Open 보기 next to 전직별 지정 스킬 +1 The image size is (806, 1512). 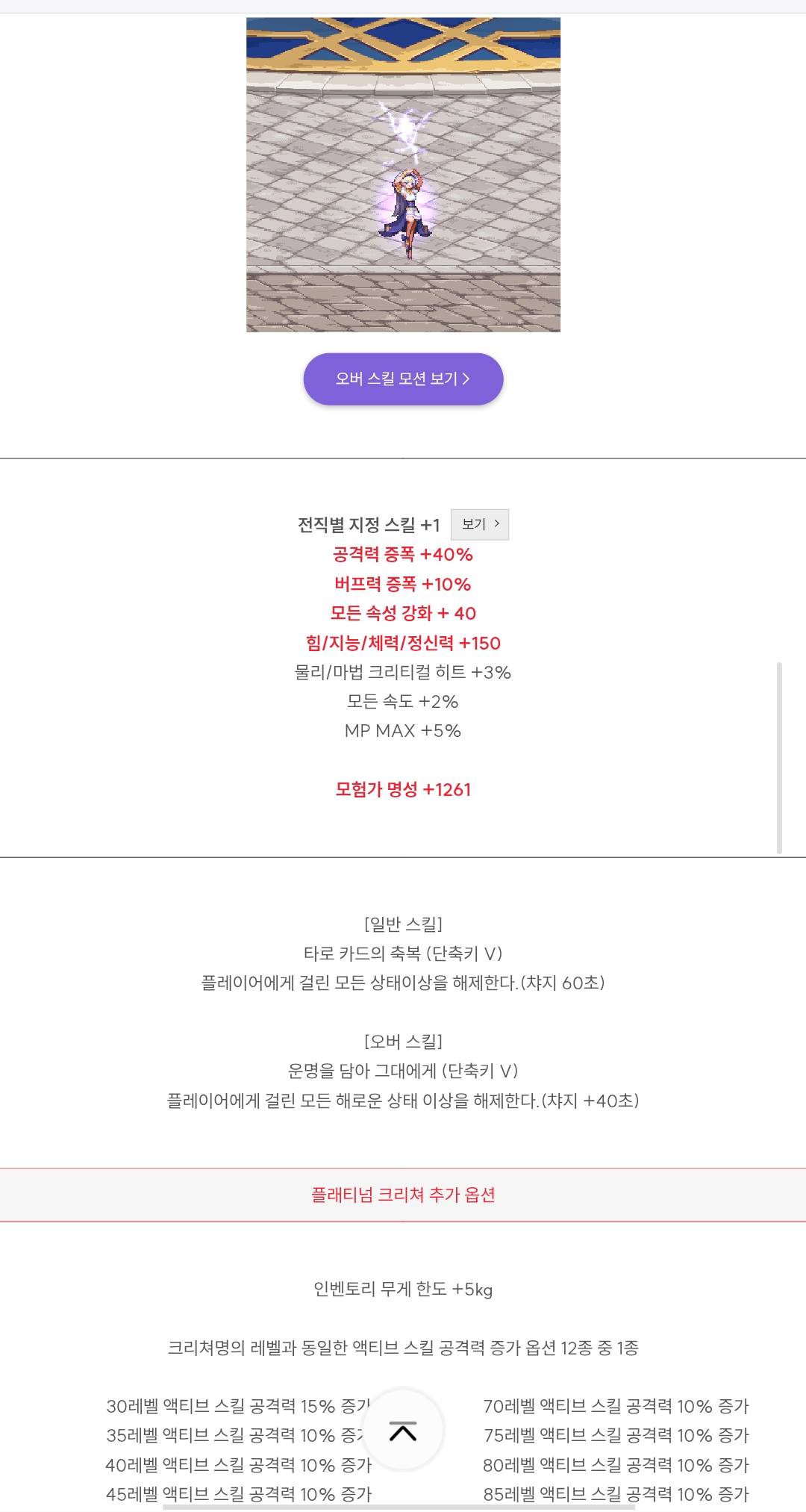click(x=480, y=524)
